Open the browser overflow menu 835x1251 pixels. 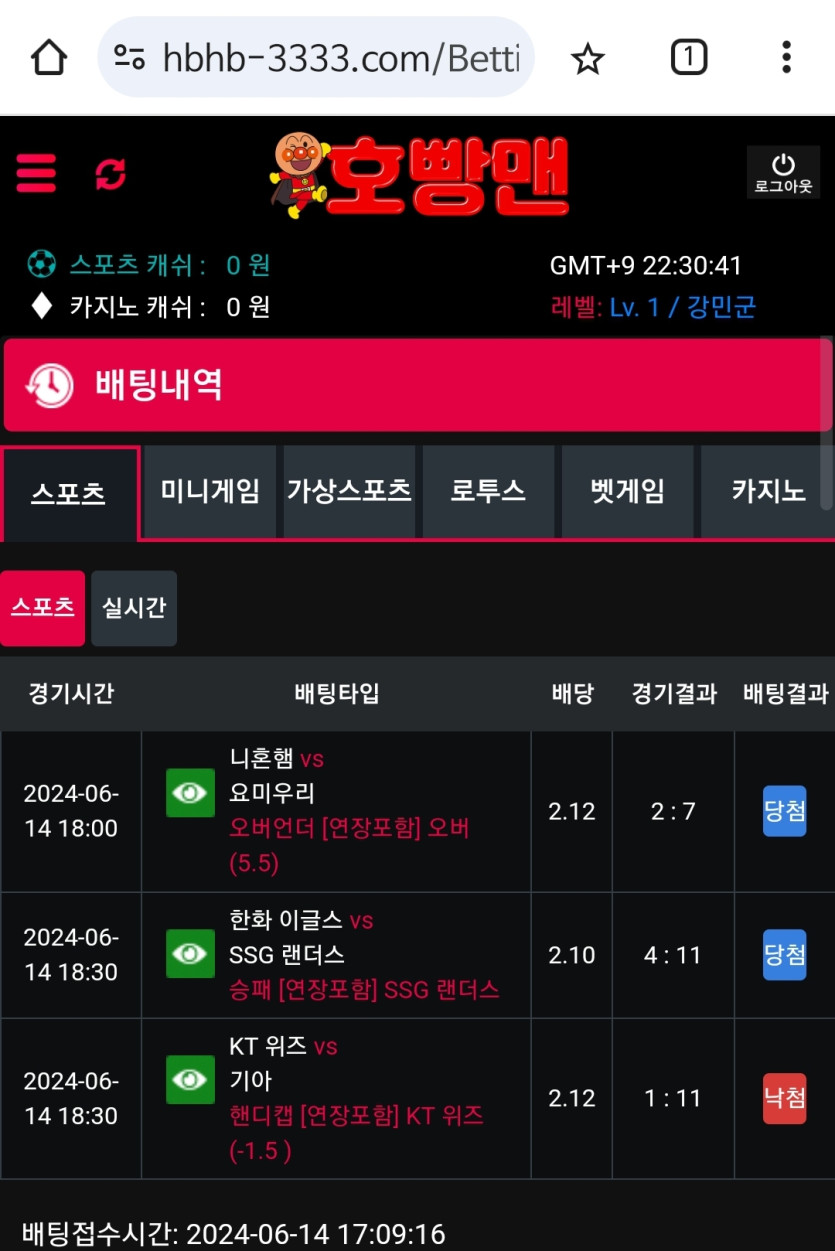coord(786,58)
